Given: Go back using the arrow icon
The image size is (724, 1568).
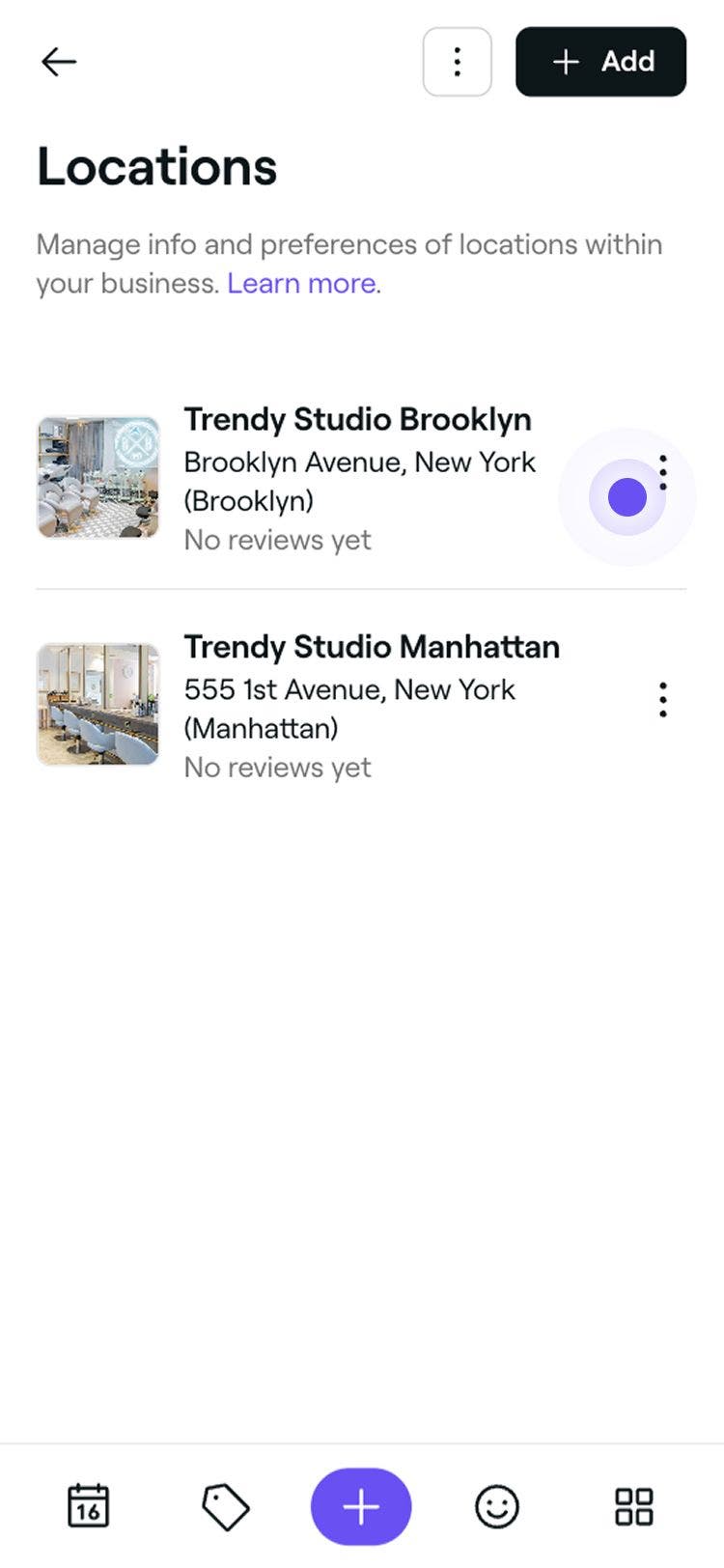Looking at the screenshot, I should tap(59, 62).
